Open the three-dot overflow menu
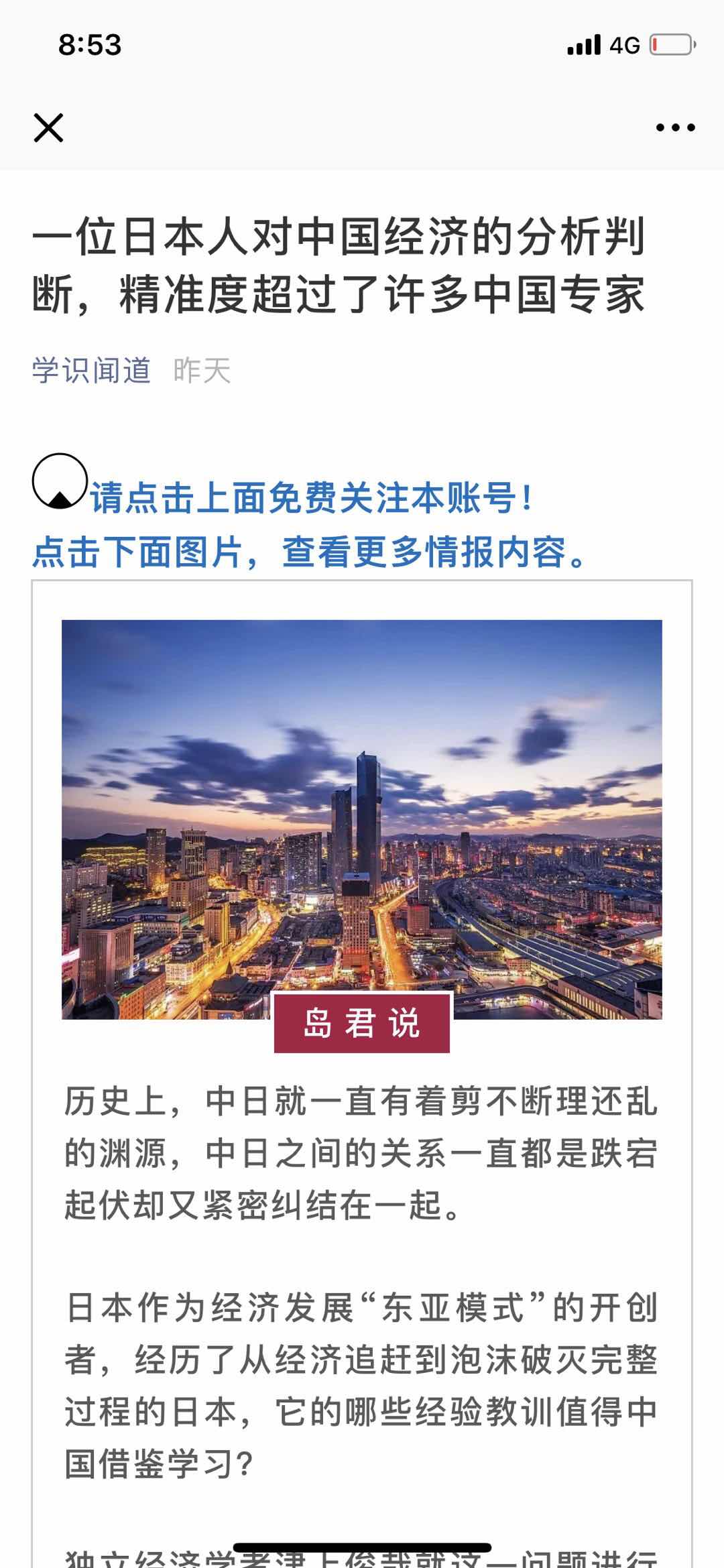 tap(675, 127)
